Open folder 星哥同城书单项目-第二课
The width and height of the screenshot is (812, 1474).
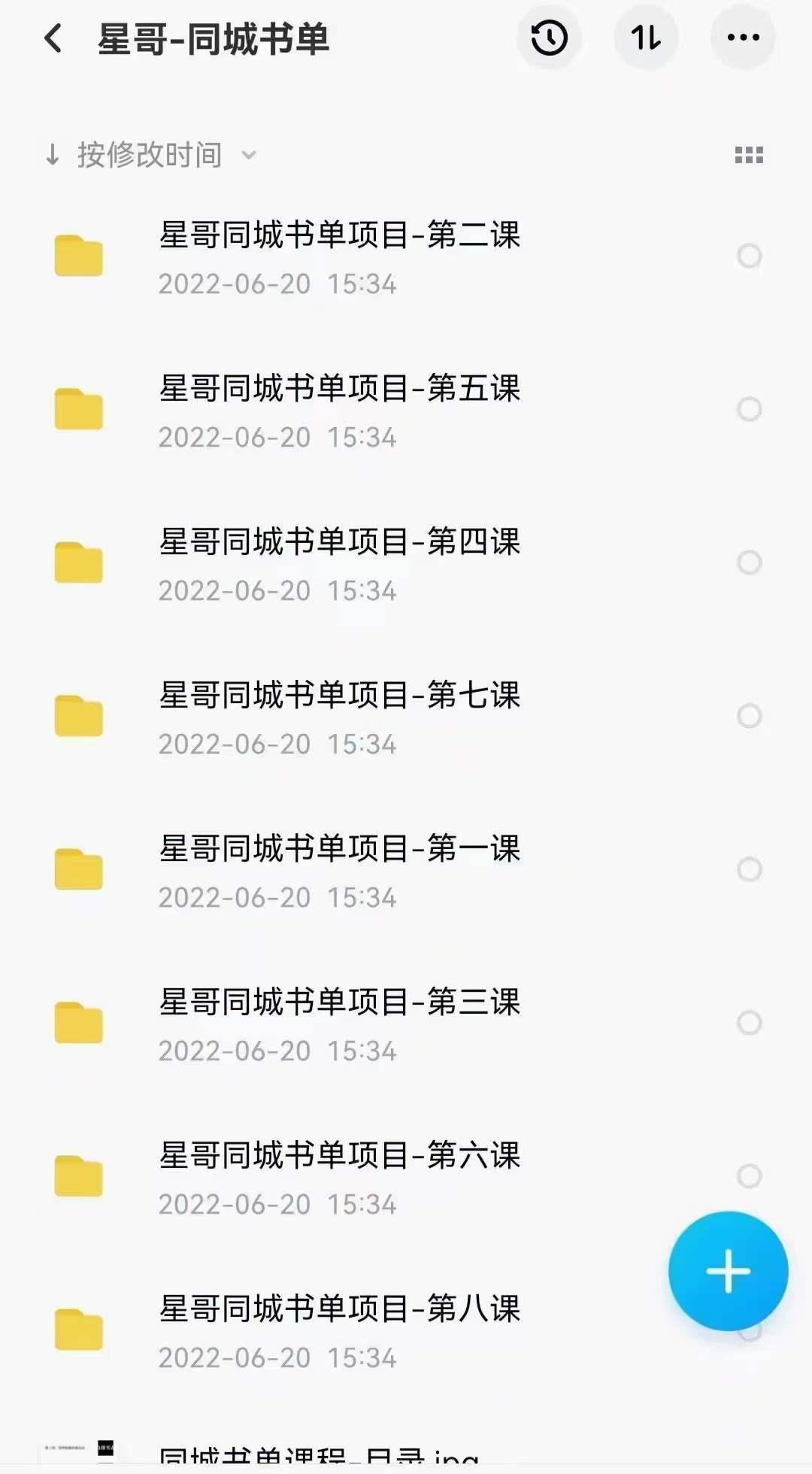(338, 256)
